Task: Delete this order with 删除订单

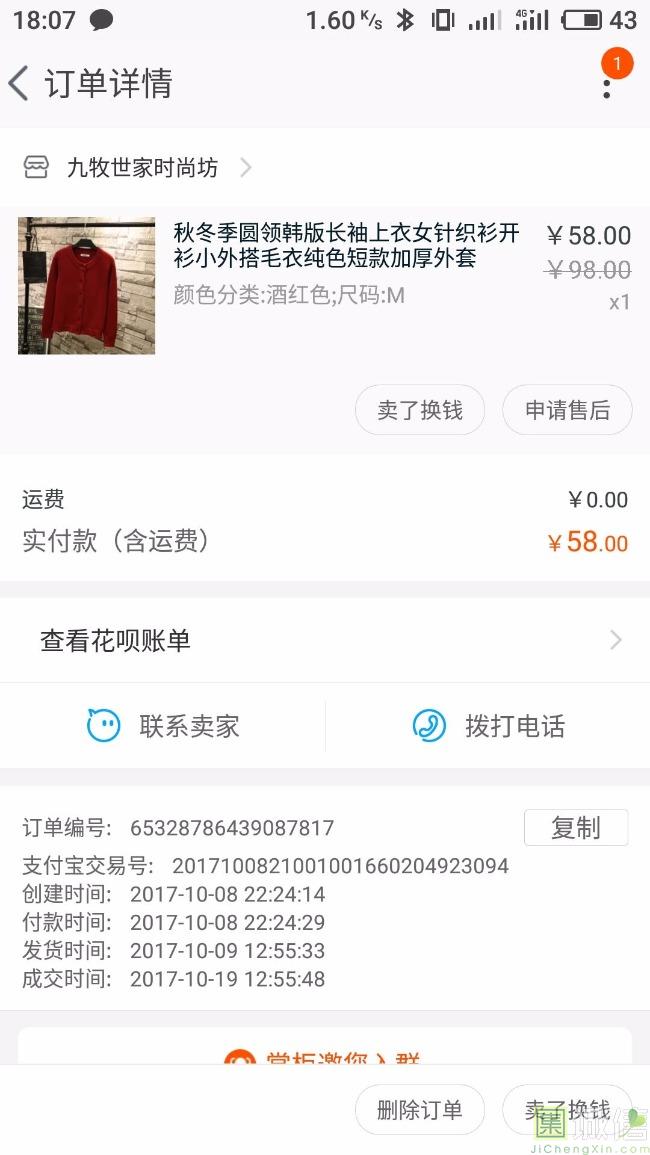Action: (420, 1110)
